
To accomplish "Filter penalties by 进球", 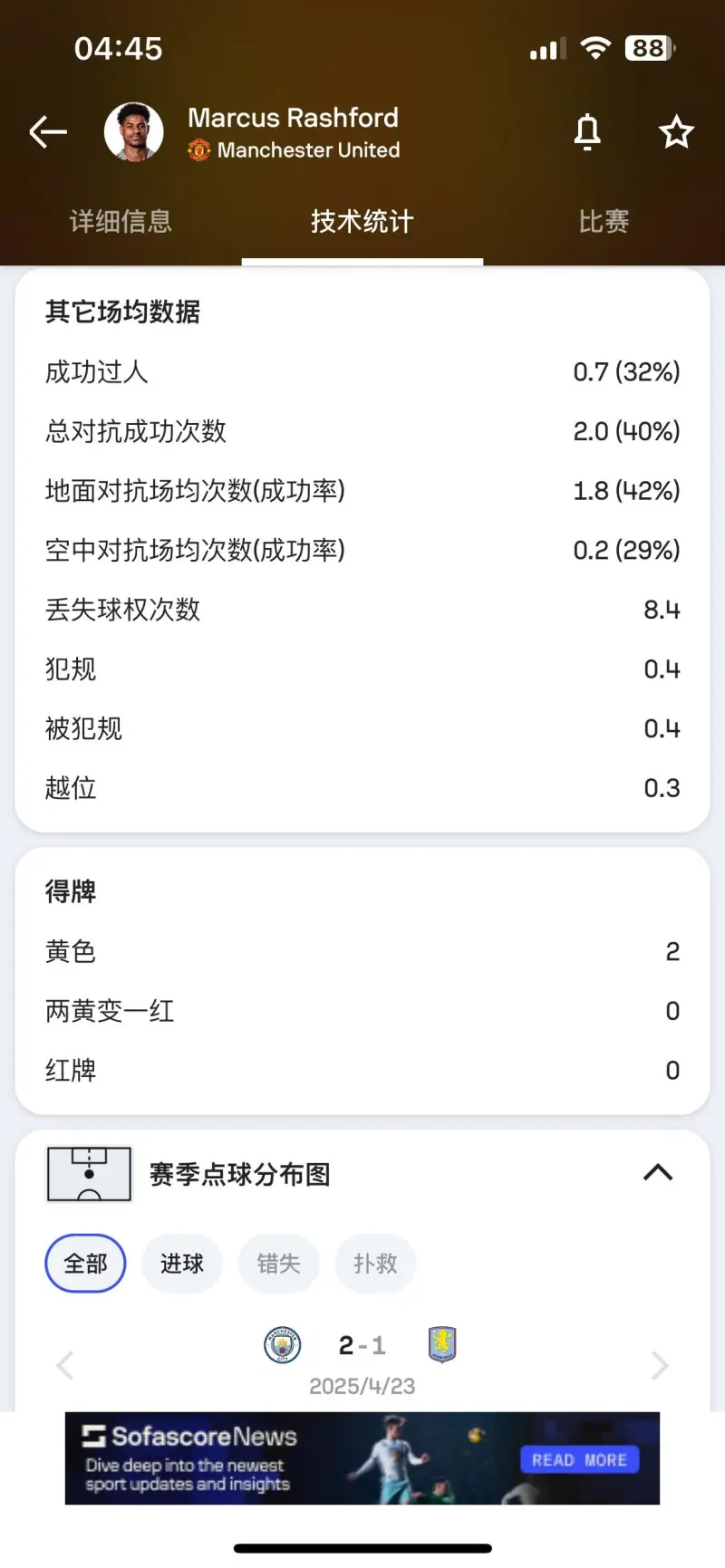I will (182, 1263).
